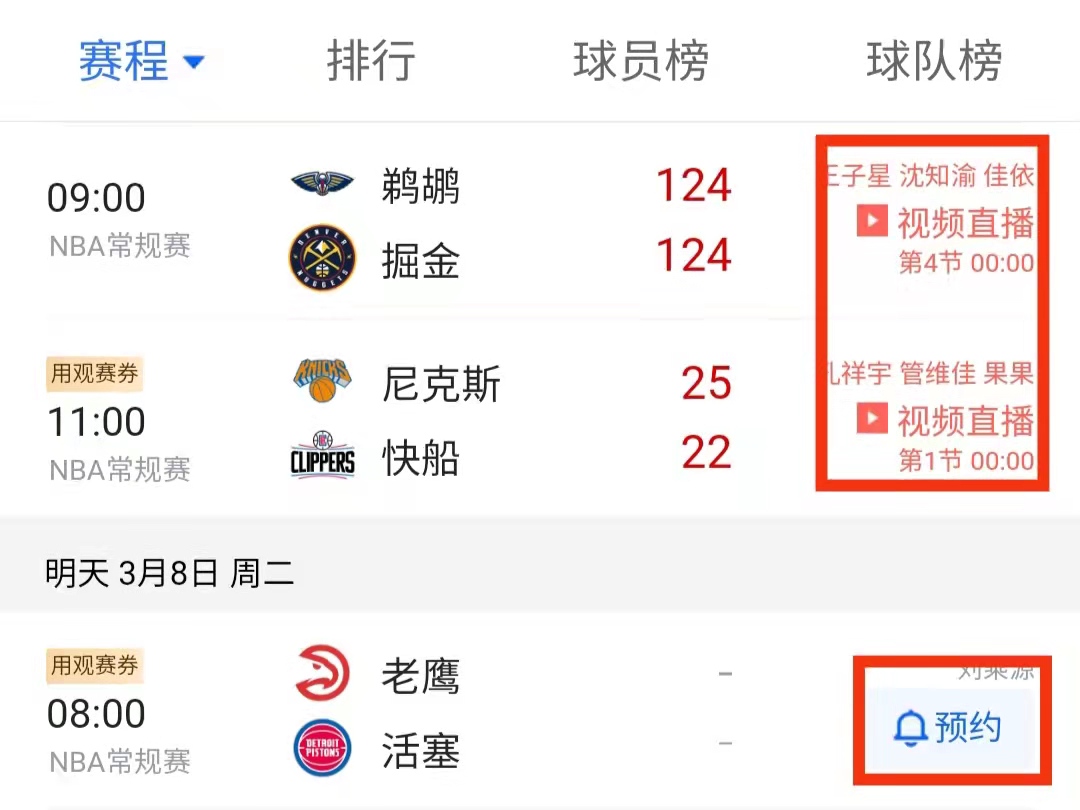Viewport: 1080px width, 810px height.
Task: Switch to the 排行 tab
Action: [370, 62]
